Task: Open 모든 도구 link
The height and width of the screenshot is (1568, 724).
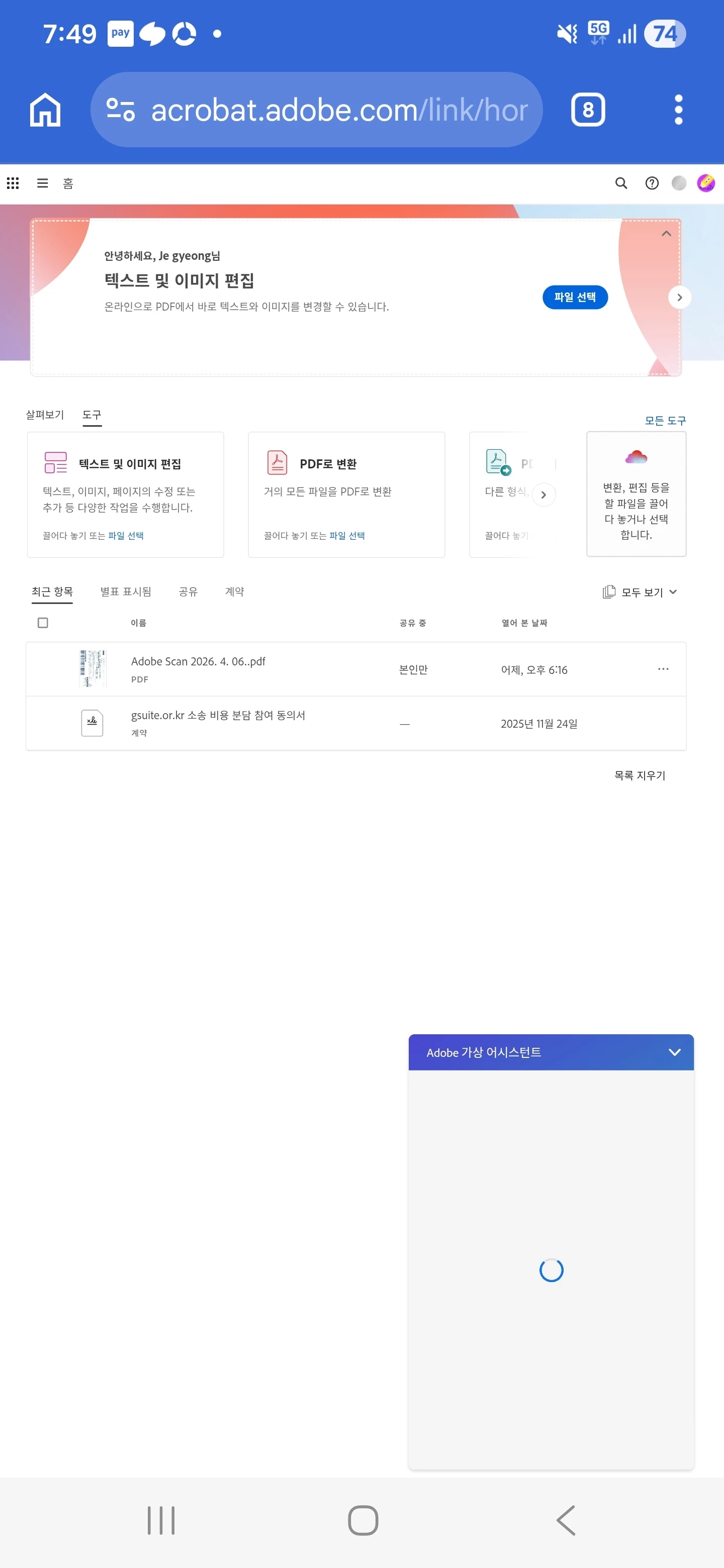Action: click(665, 421)
